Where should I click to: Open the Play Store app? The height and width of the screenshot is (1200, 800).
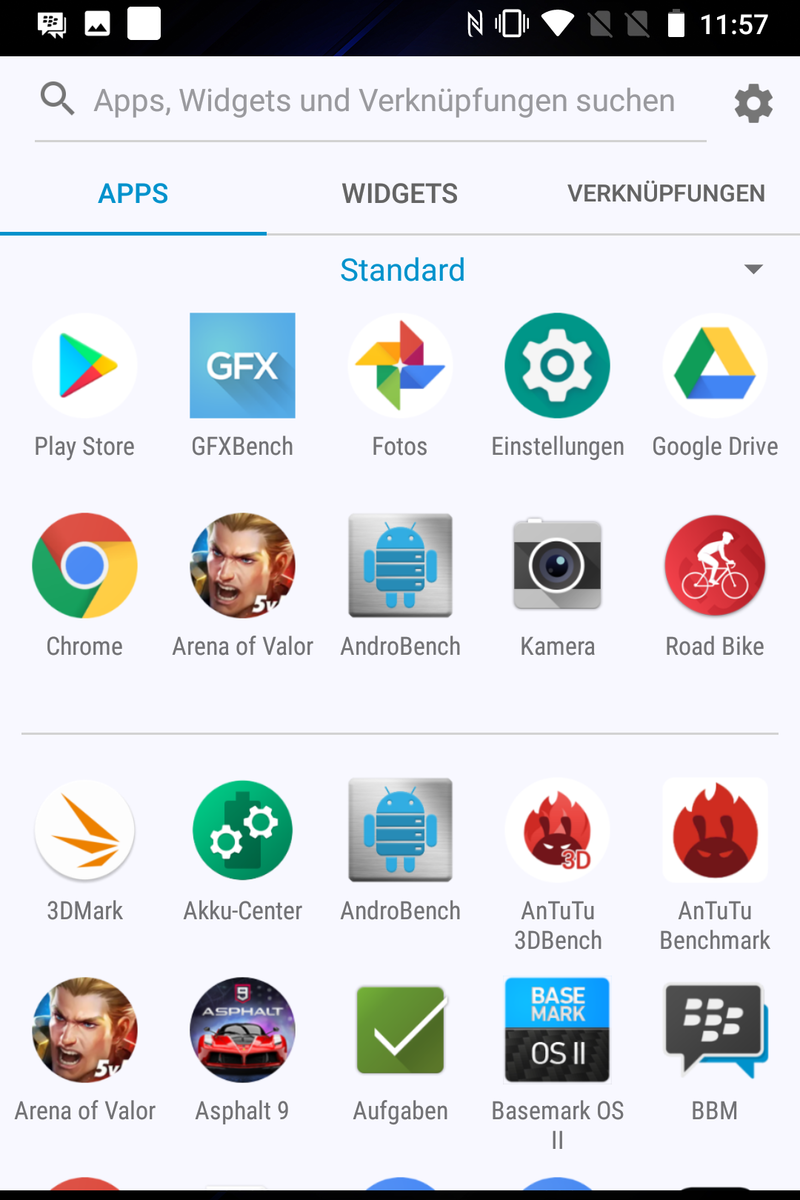[x=85, y=366]
